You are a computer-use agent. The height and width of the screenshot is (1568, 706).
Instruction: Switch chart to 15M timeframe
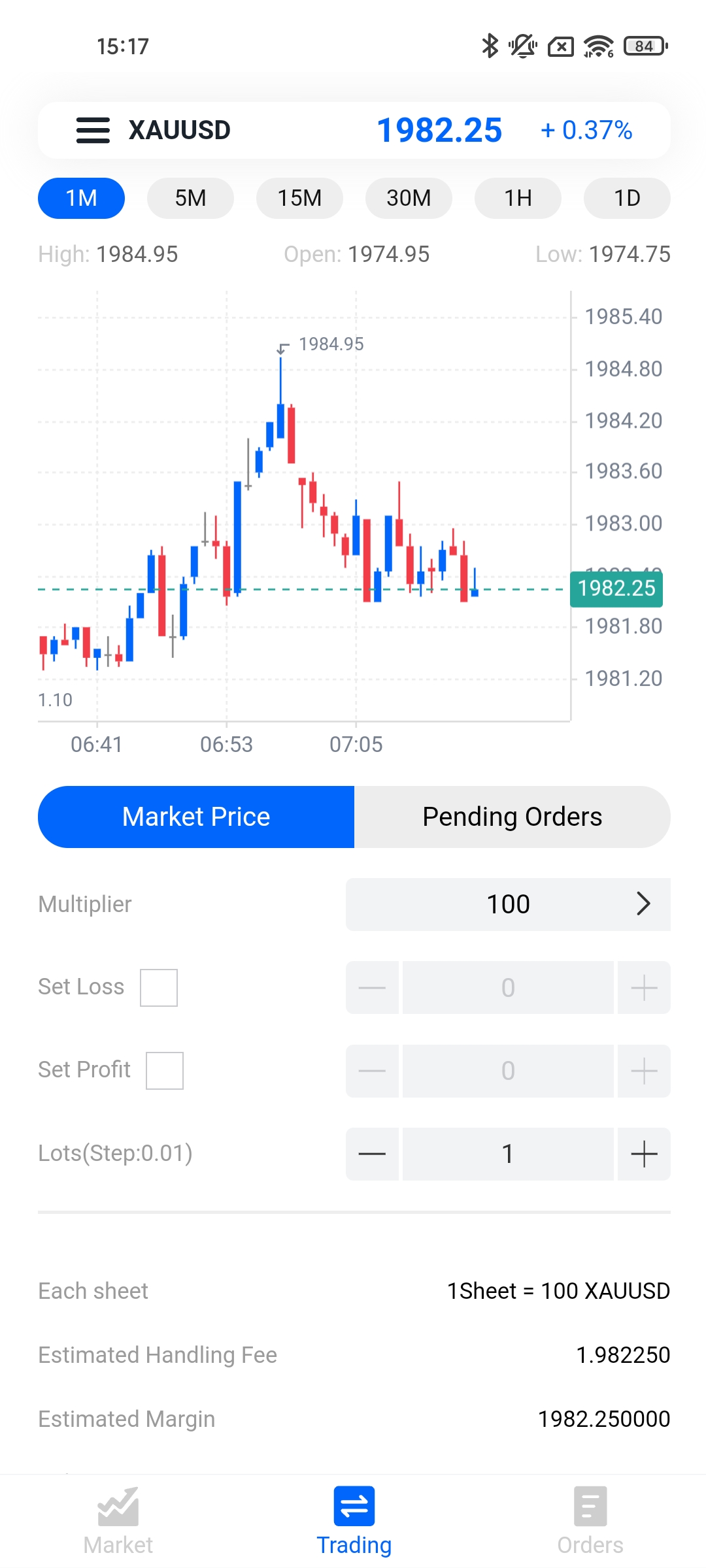point(299,198)
